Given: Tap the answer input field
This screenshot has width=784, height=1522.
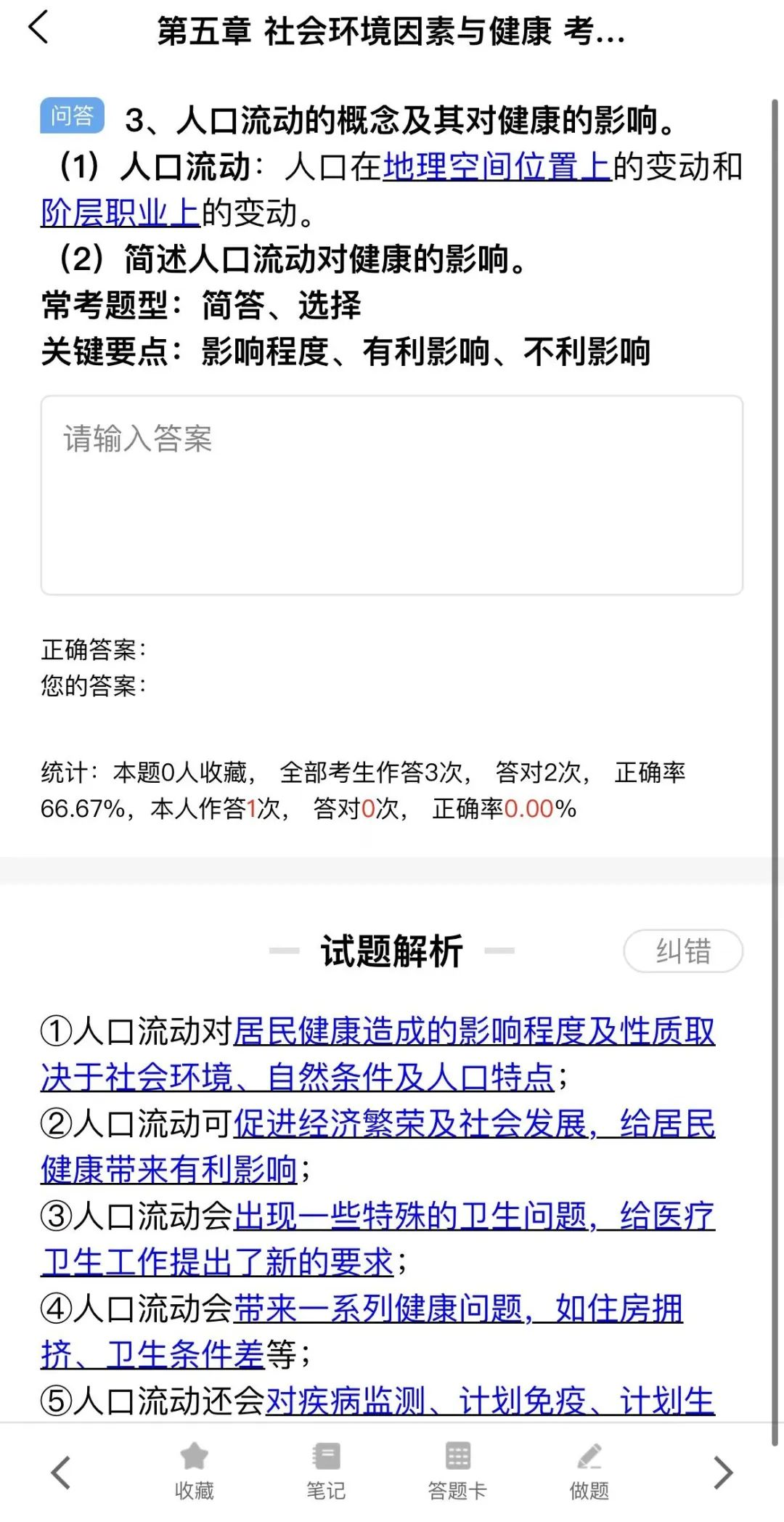Looking at the screenshot, I should click(x=392, y=495).
